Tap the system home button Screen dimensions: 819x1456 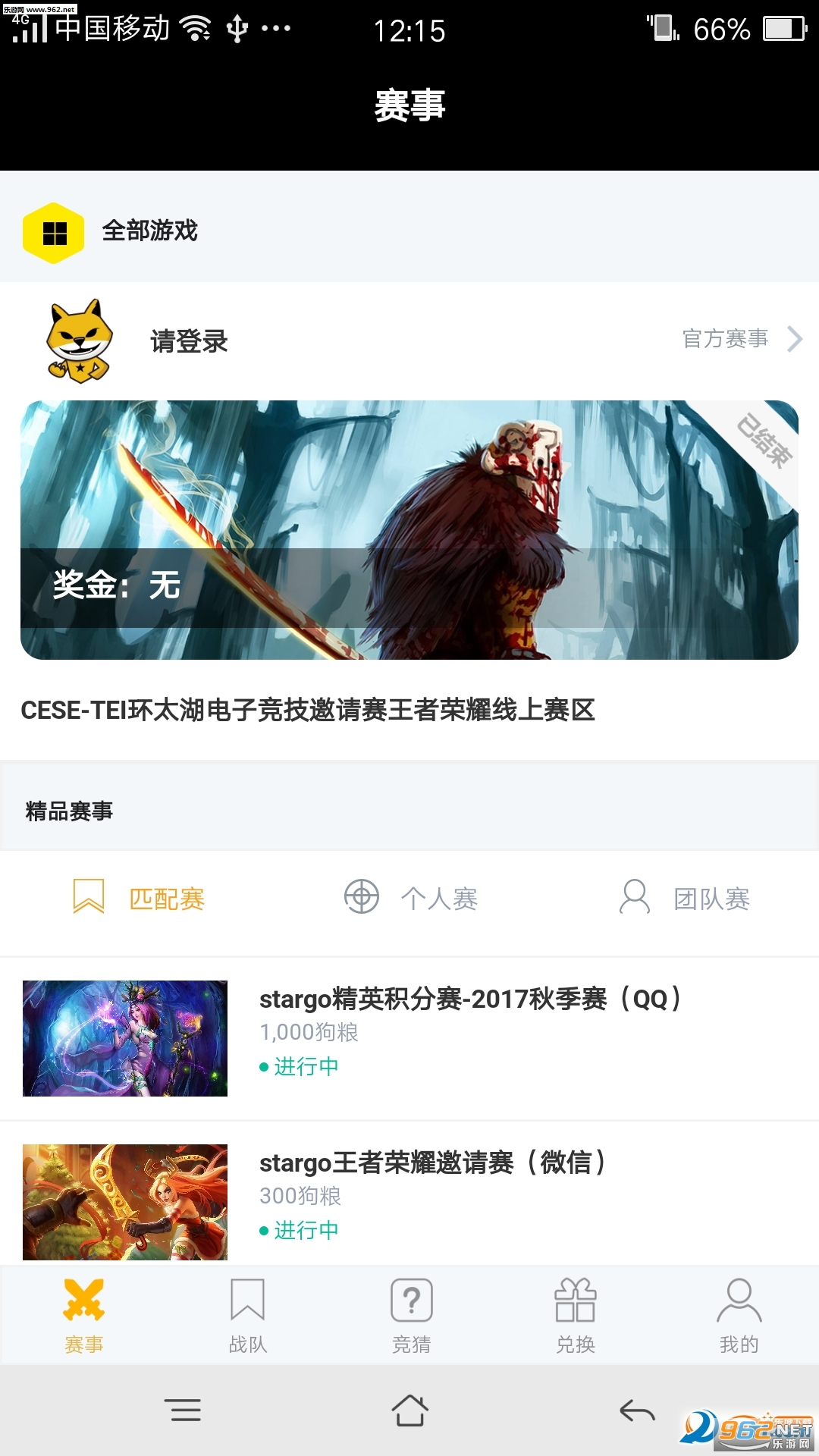(409, 1410)
